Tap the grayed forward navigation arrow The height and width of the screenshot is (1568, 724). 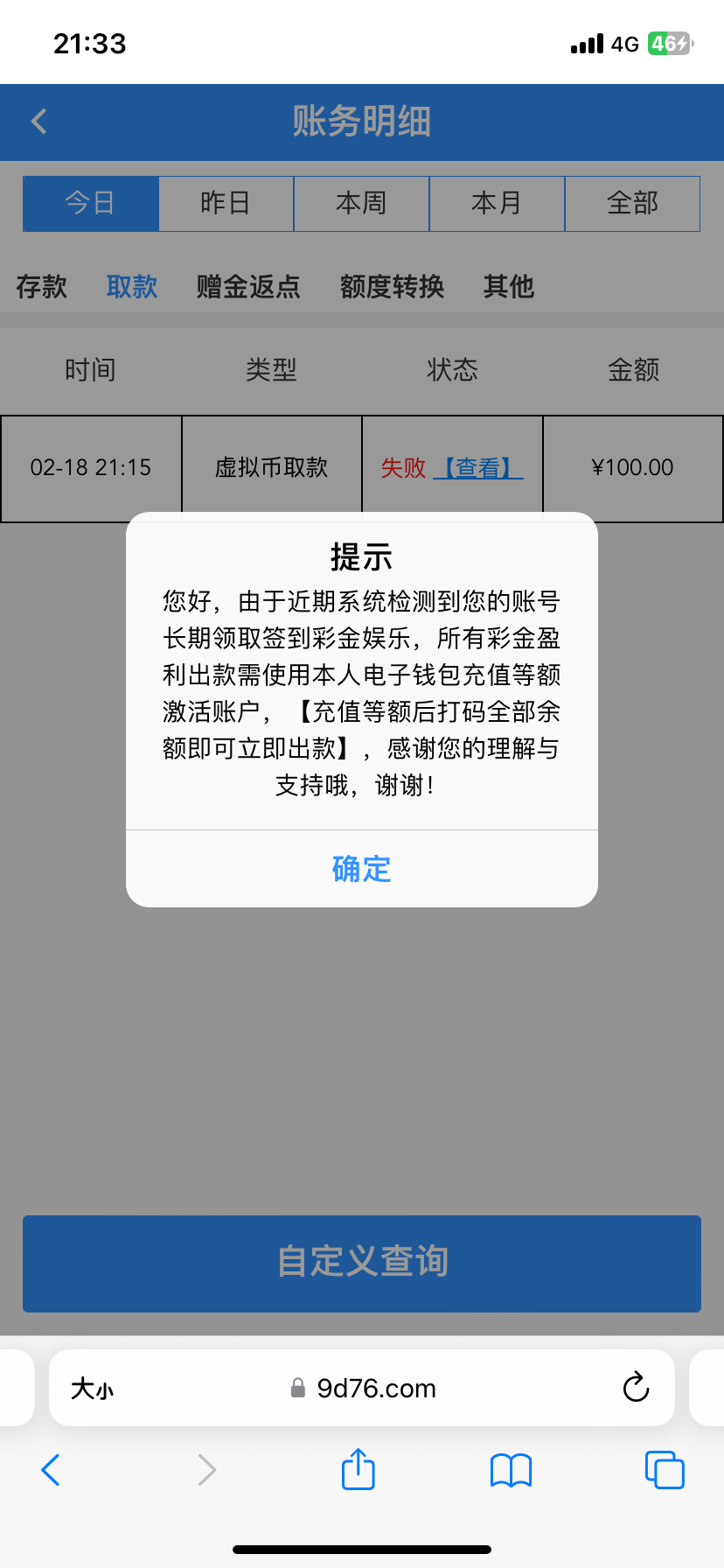(x=206, y=1470)
